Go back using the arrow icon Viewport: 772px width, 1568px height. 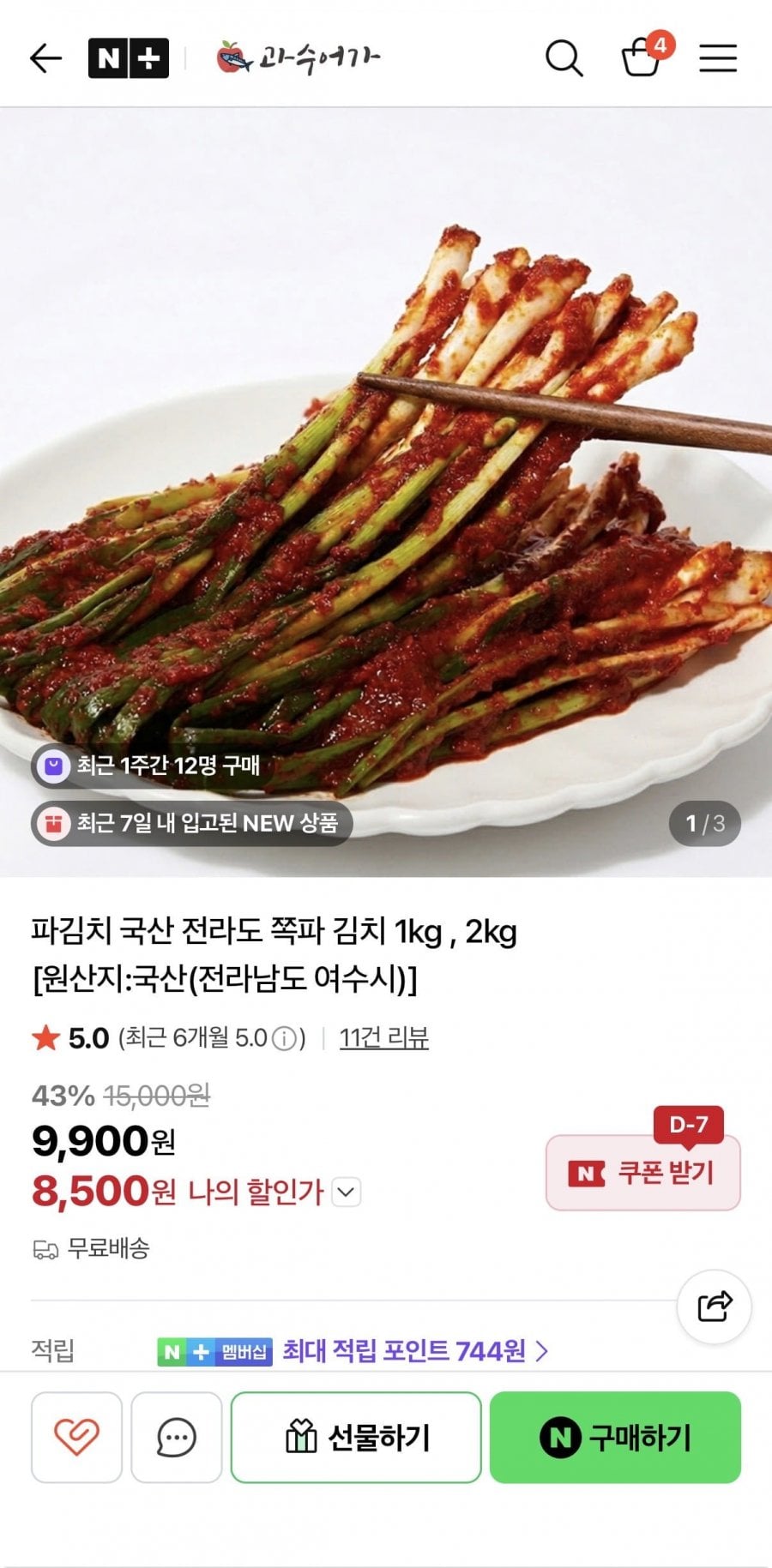[x=46, y=58]
